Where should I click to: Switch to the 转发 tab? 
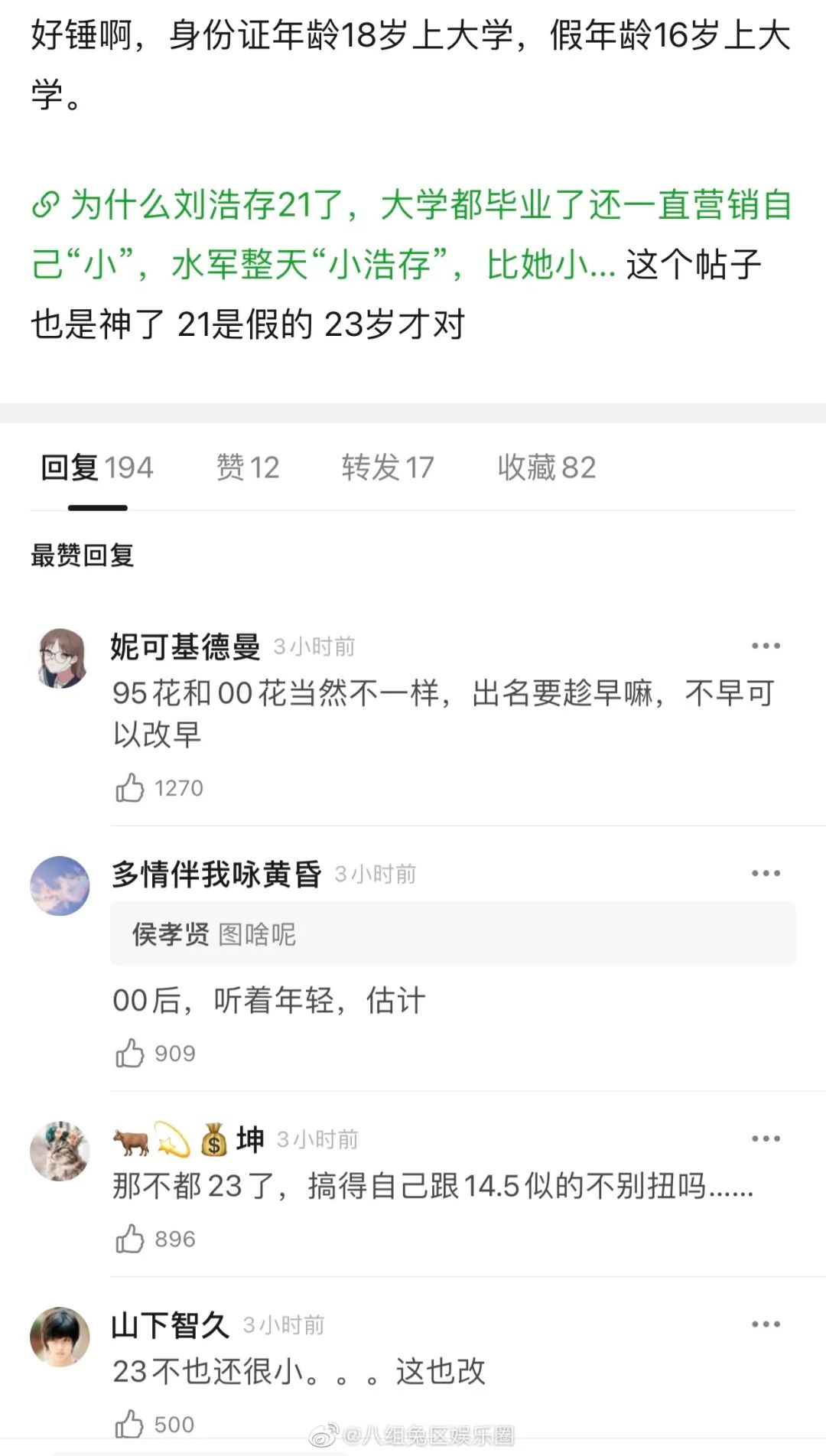(x=388, y=467)
